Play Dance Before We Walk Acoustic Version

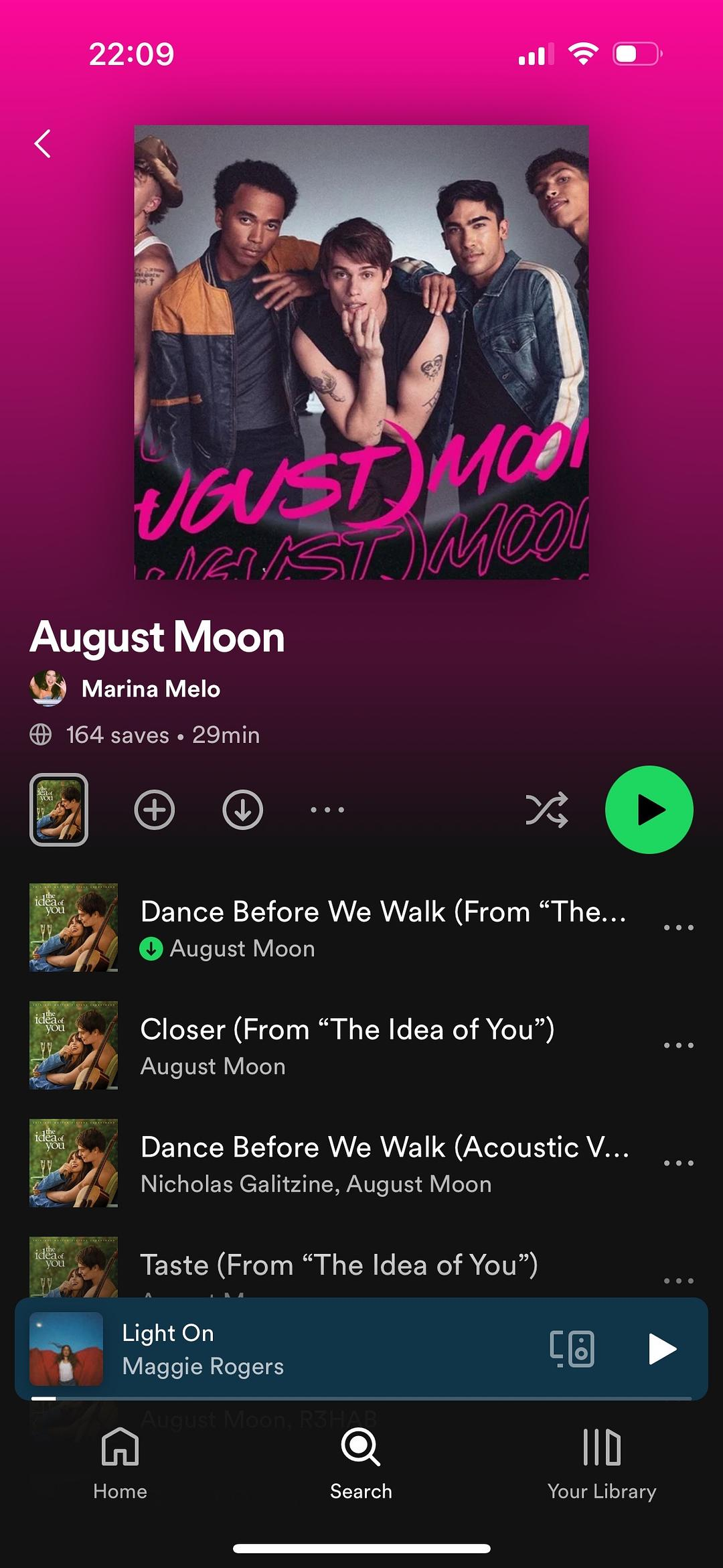[x=383, y=1163]
